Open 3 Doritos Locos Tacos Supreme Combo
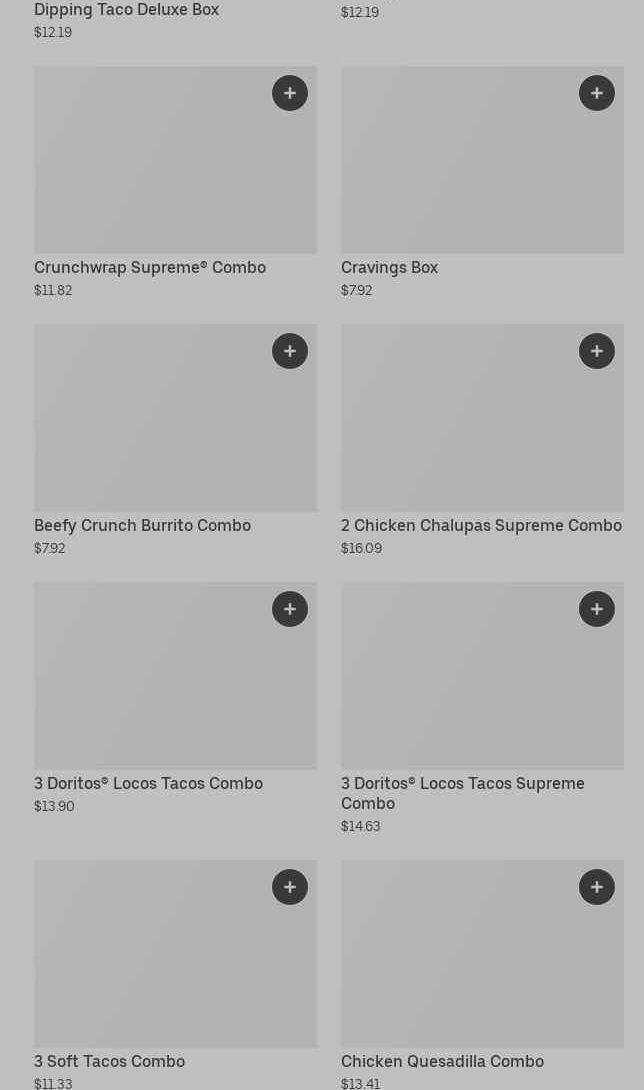This screenshot has height=1090, width=644. pos(482,708)
